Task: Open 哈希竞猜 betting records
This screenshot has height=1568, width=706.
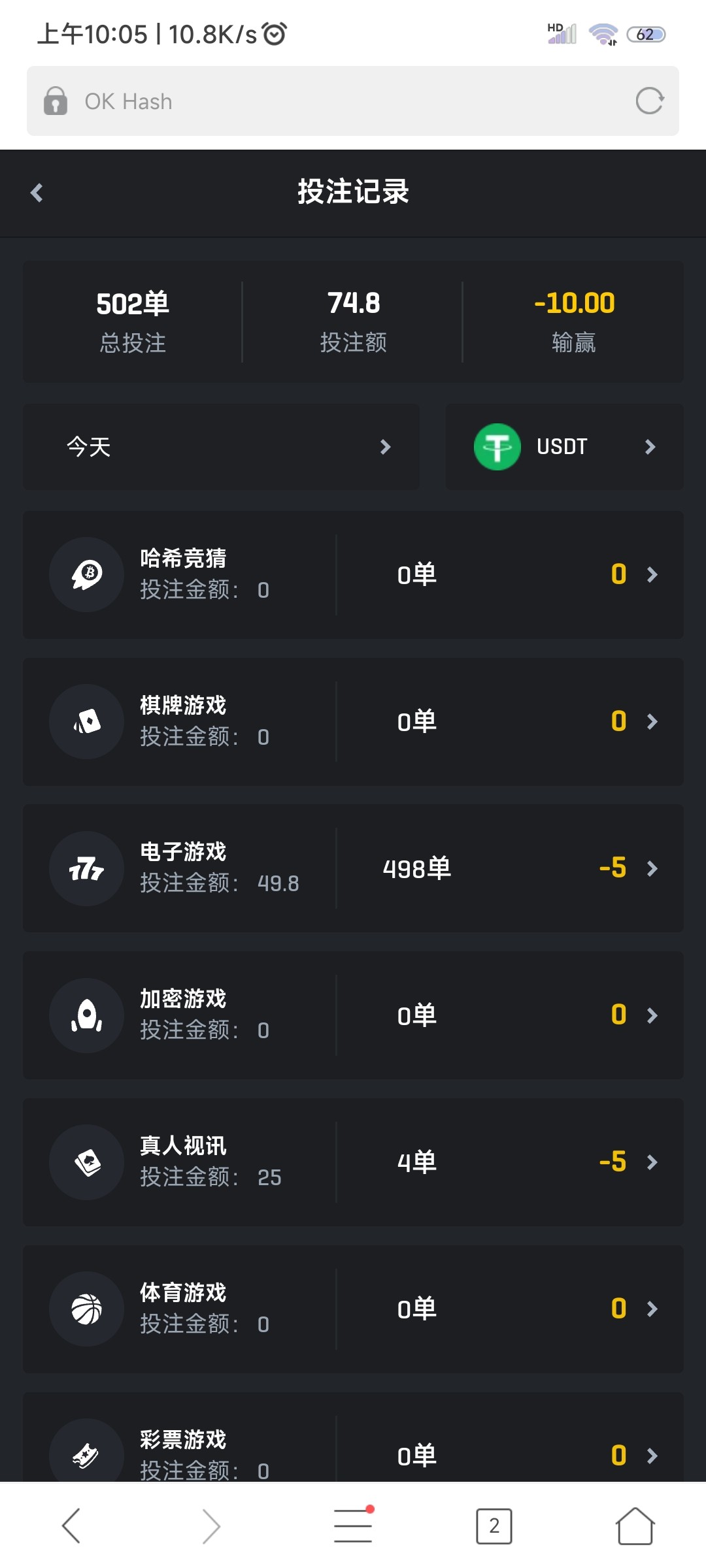Action: (353, 575)
